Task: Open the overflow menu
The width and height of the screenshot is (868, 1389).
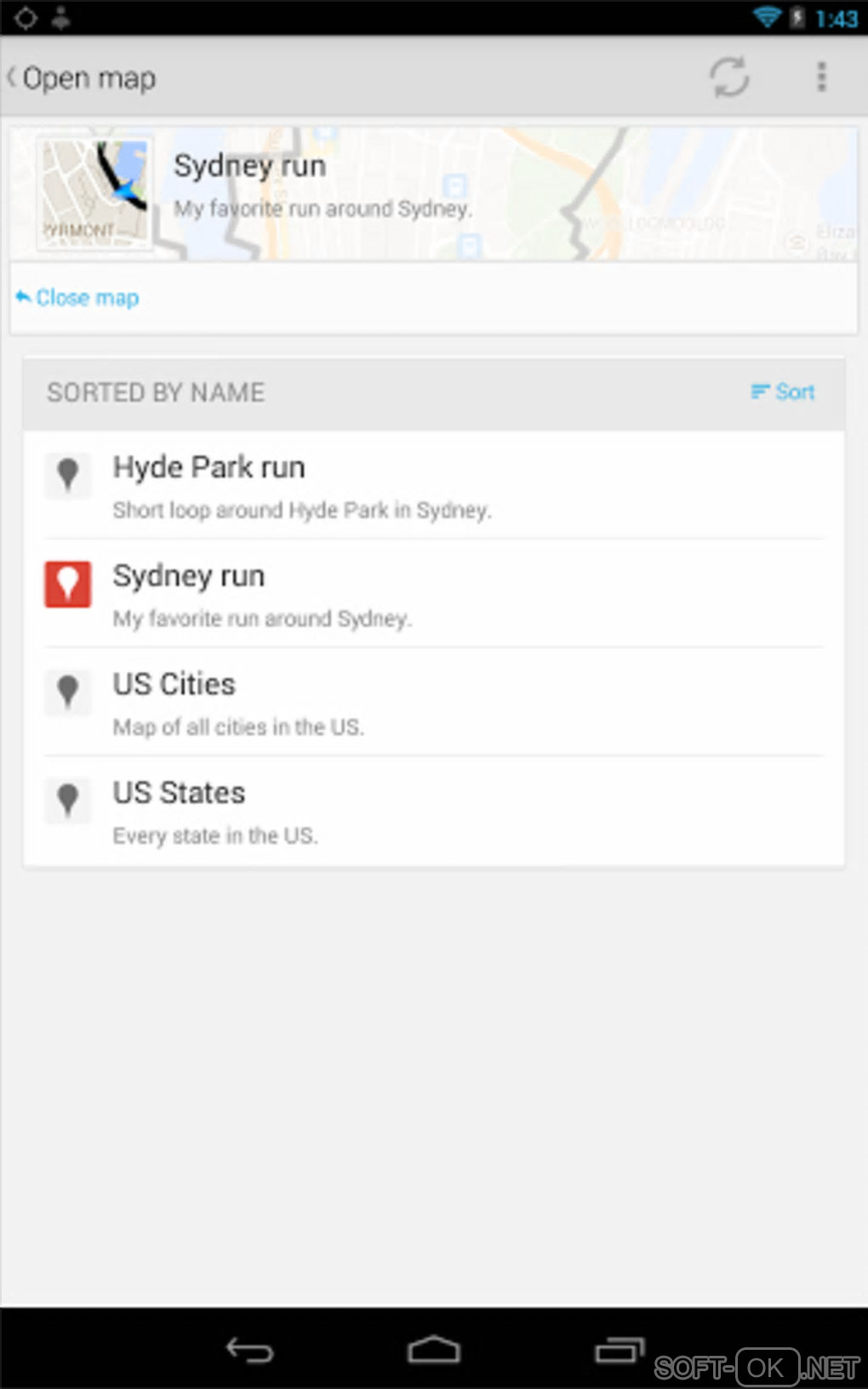Action: coord(821,77)
